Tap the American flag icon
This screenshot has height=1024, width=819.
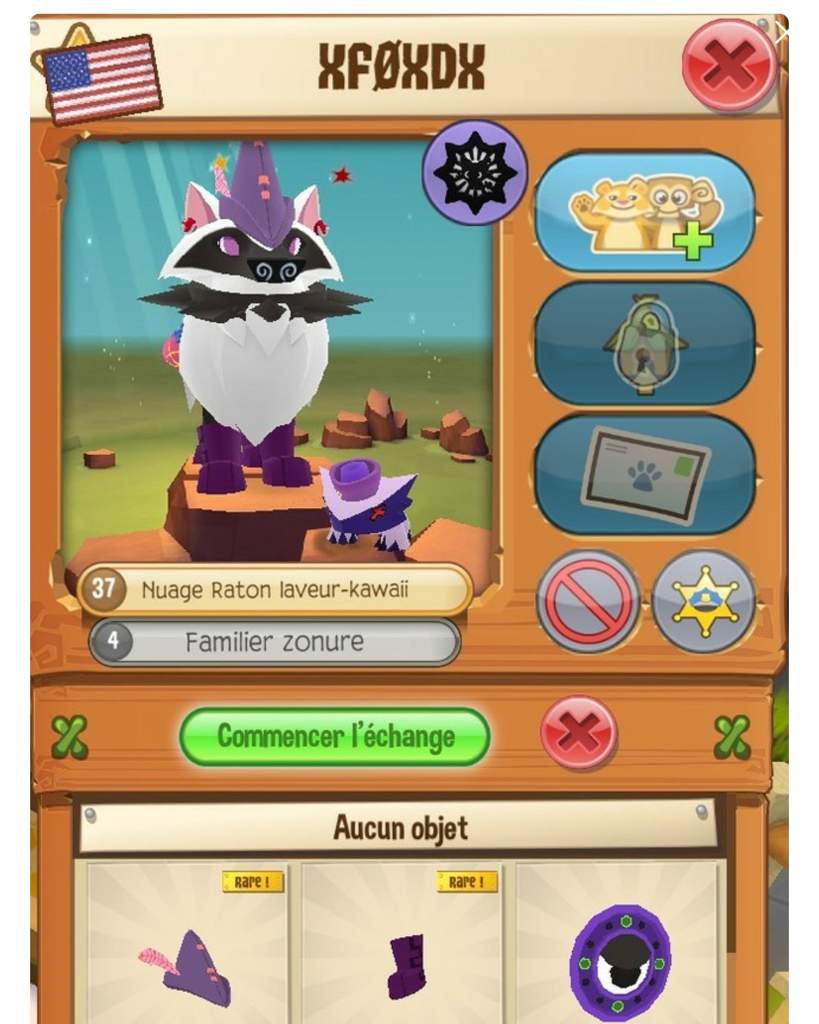100,78
